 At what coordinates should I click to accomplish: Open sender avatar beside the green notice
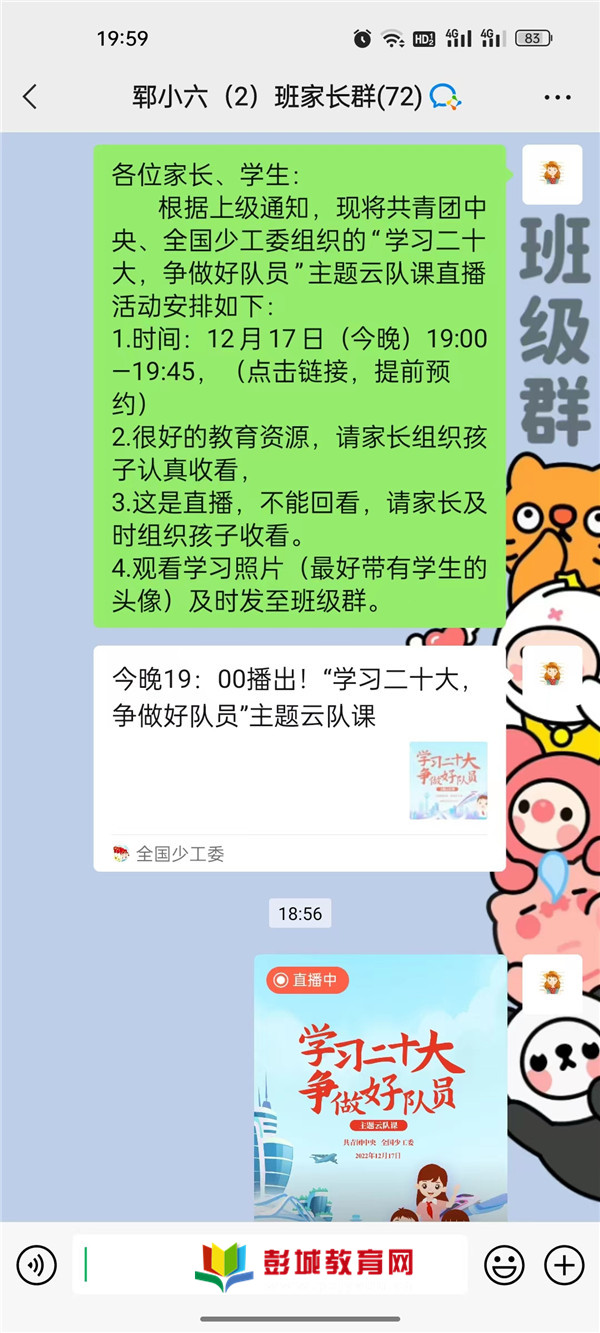click(x=552, y=175)
